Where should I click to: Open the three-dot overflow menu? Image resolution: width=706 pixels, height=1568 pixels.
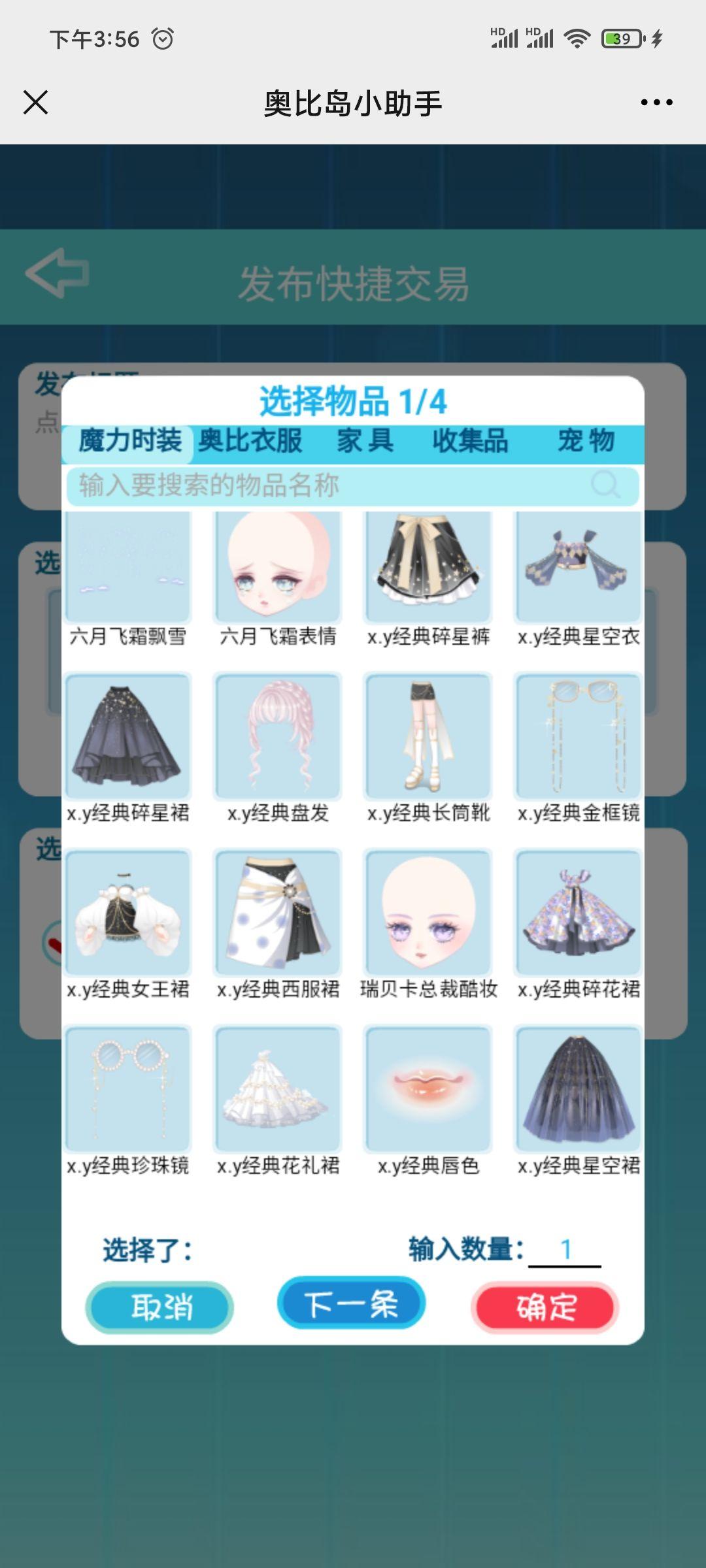pos(656,103)
